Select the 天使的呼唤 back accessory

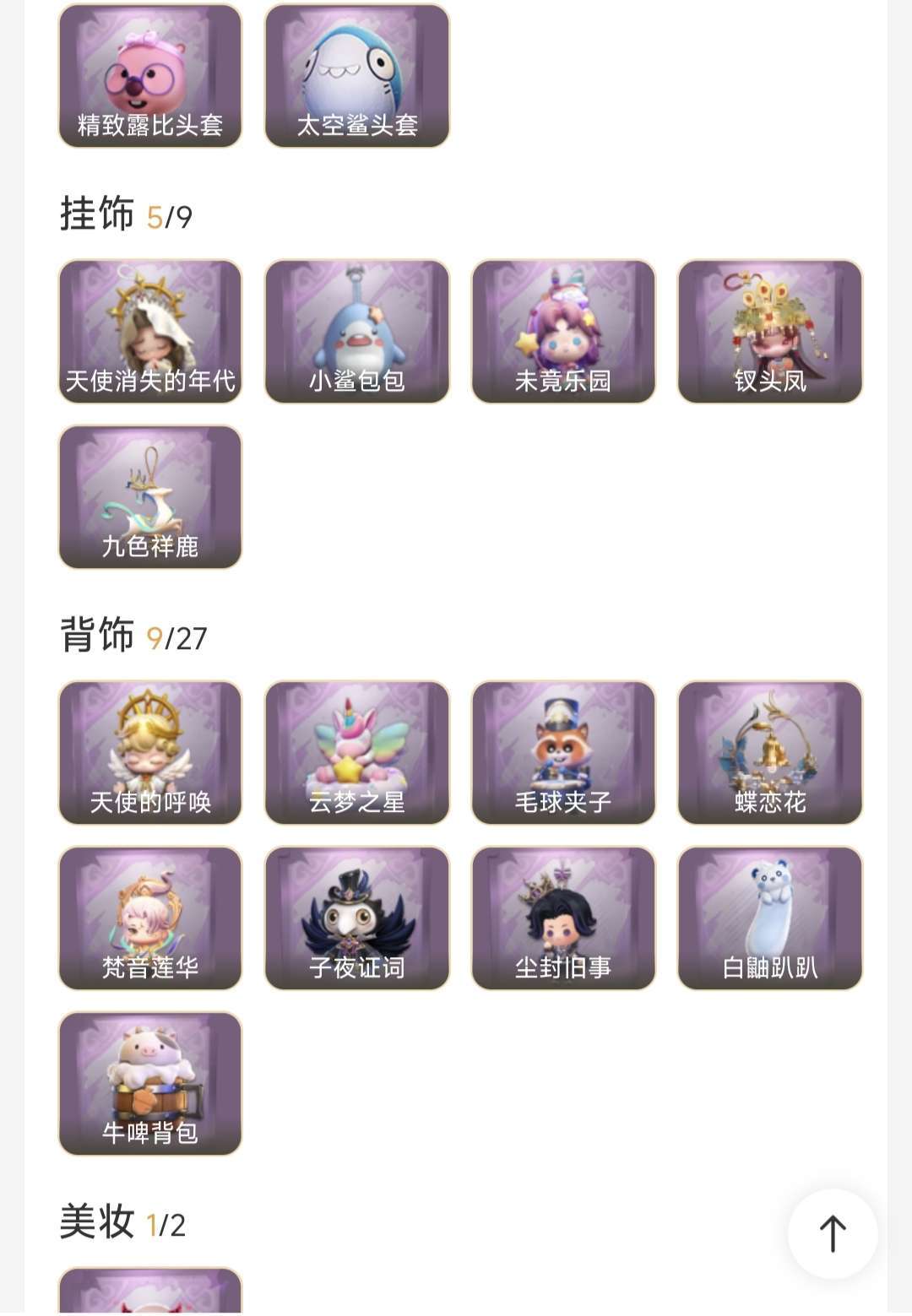[150, 752]
